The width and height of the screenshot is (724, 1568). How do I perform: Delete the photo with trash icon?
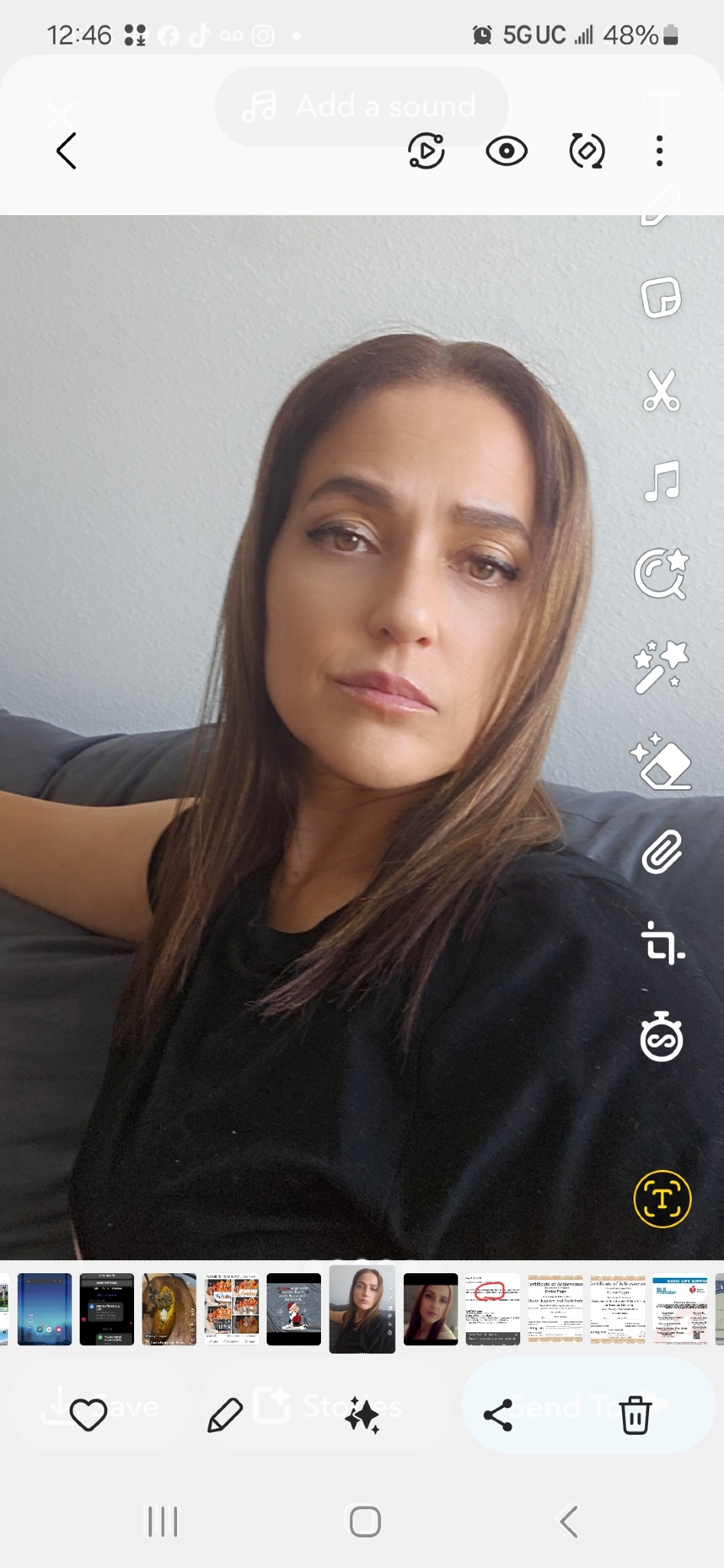[x=635, y=1415]
